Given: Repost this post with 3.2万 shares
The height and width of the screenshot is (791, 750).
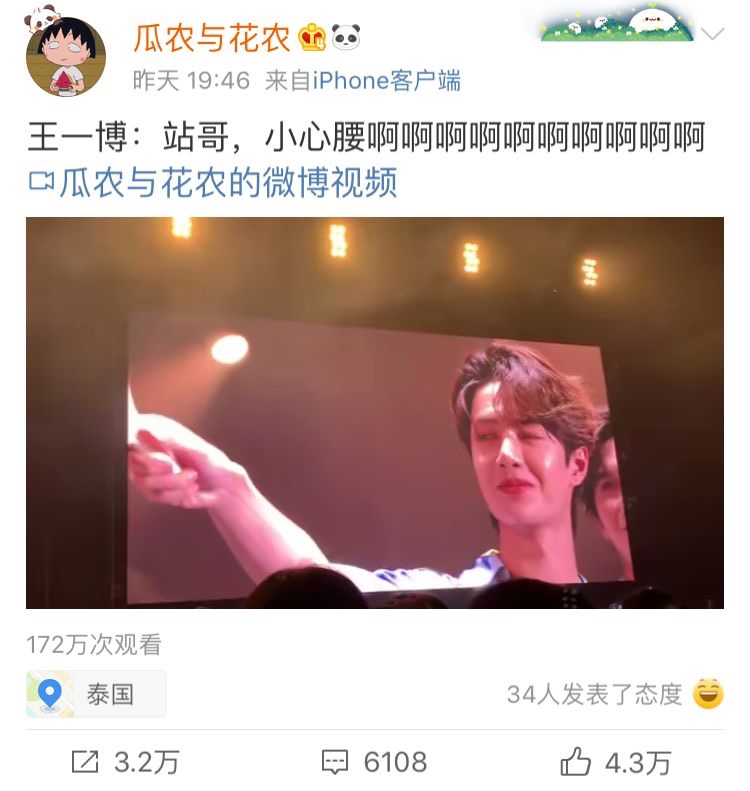Looking at the screenshot, I should point(125,763).
